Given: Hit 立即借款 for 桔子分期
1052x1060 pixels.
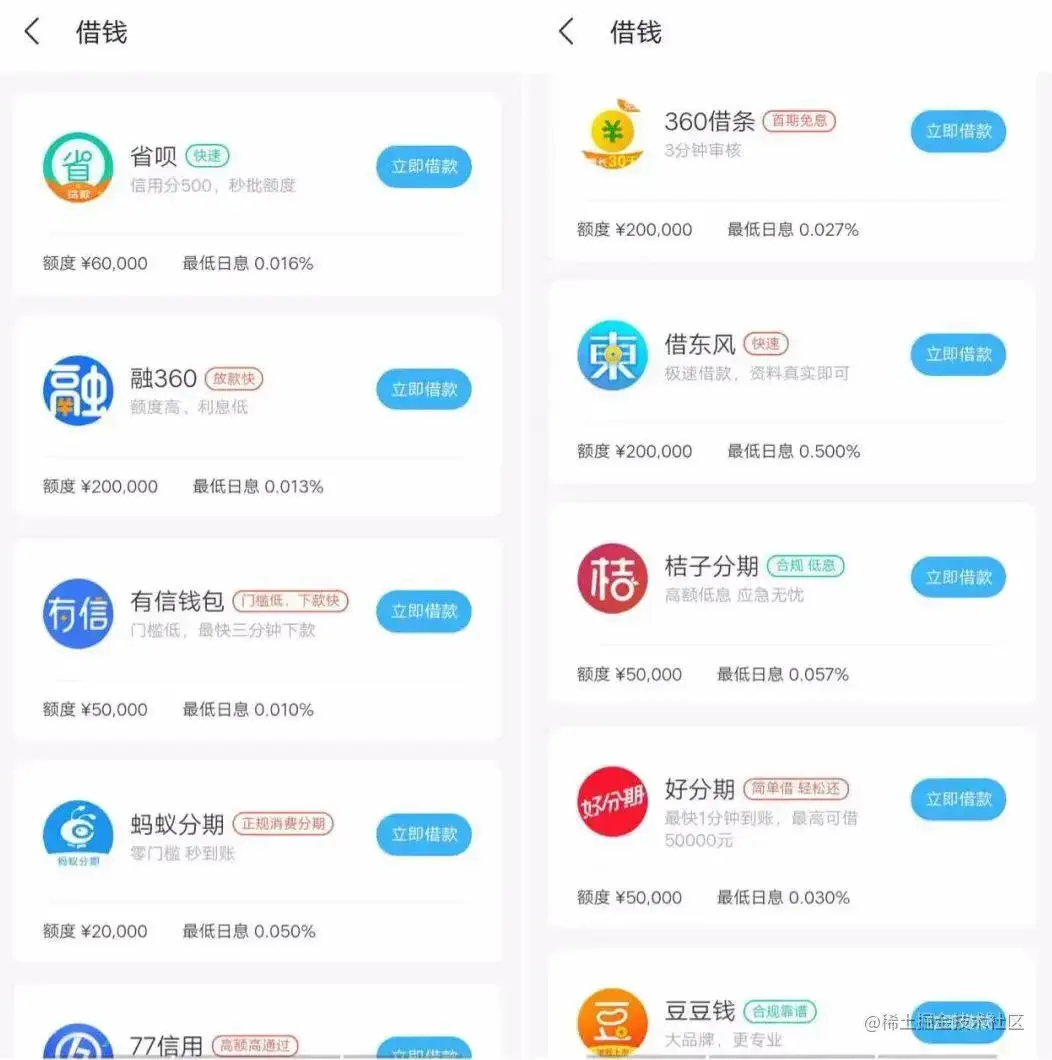Looking at the screenshot, I should 958,577.
